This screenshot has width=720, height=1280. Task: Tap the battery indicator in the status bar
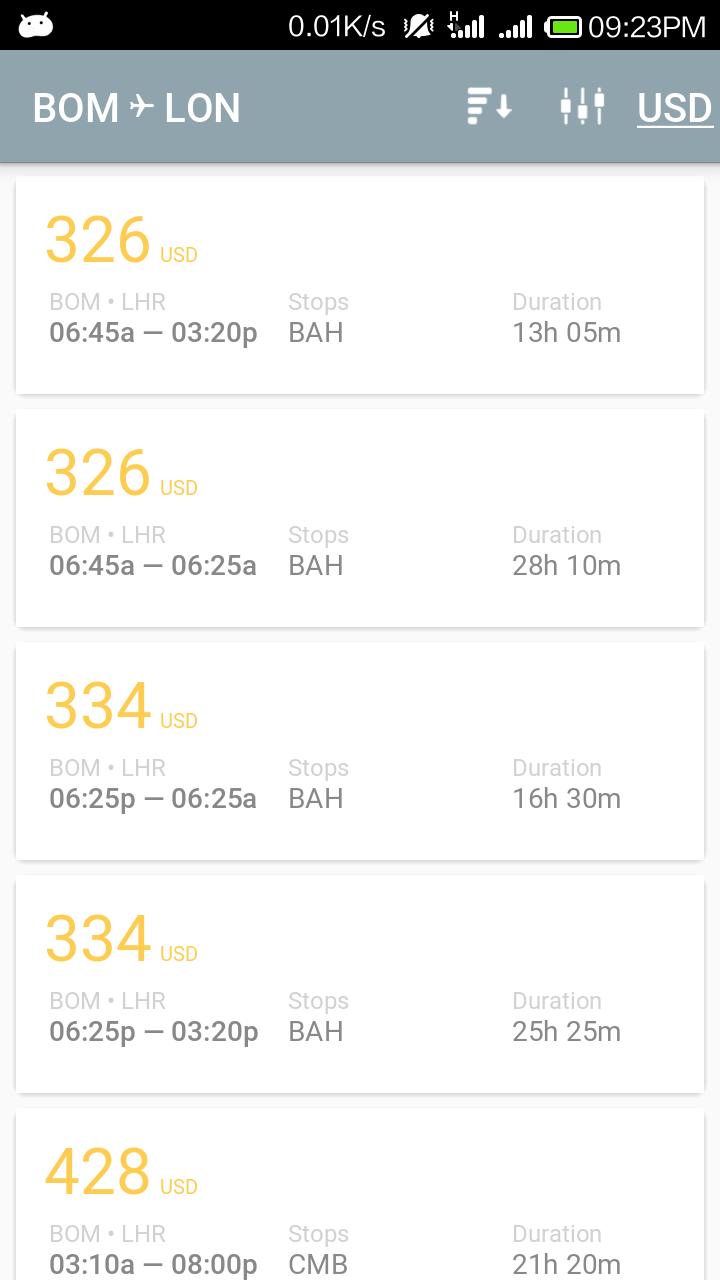(565, 25)
